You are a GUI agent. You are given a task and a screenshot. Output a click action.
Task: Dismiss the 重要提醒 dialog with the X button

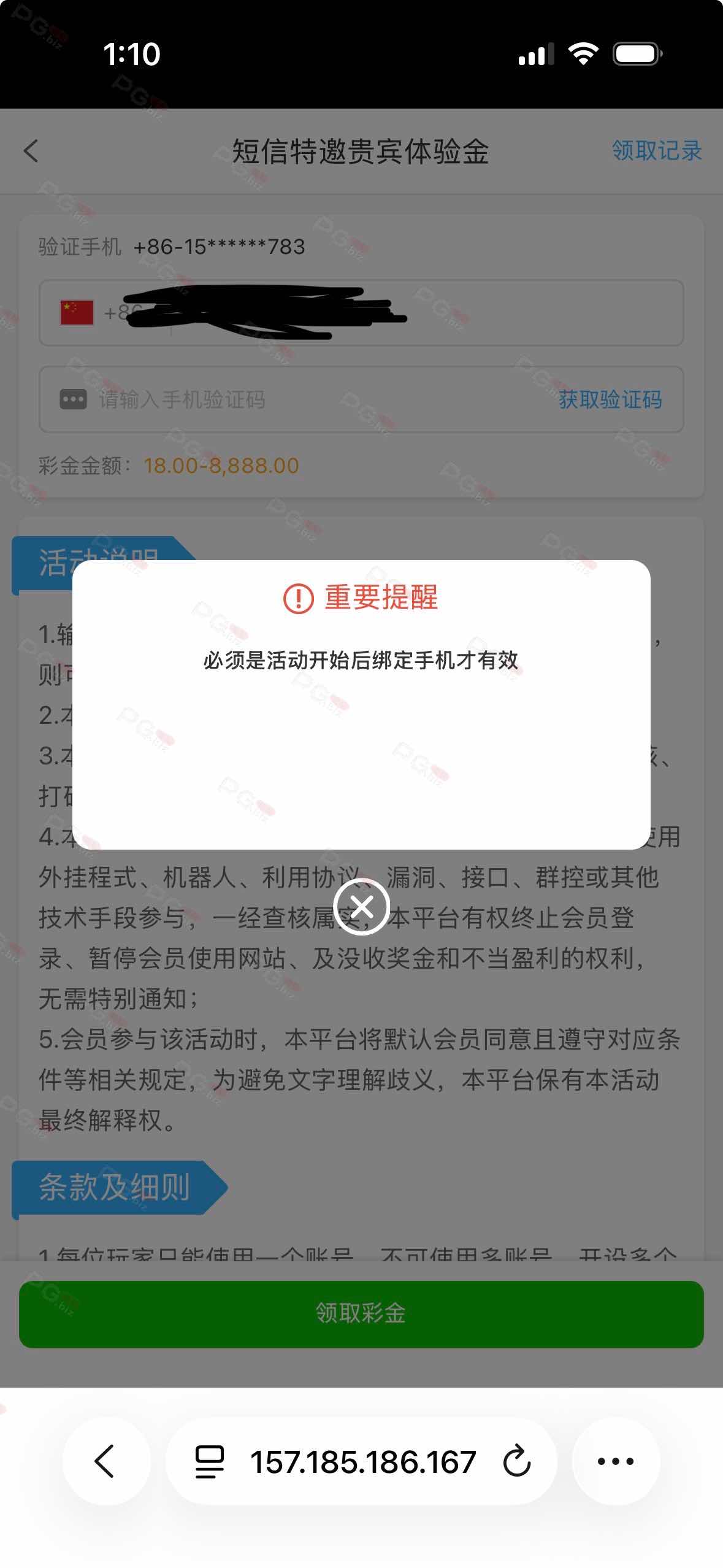pyautogui.click(x=361, y=906)
